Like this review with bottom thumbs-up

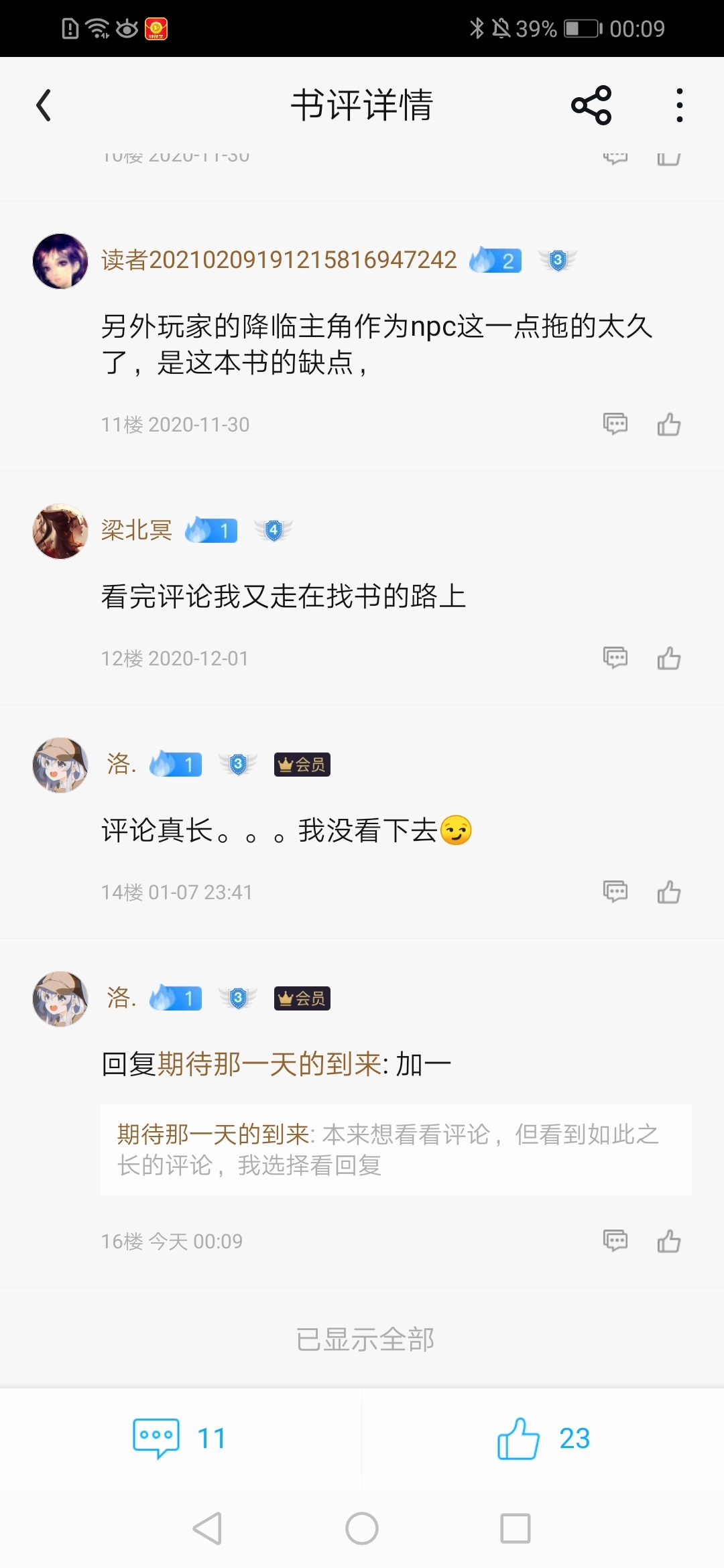544,1438
